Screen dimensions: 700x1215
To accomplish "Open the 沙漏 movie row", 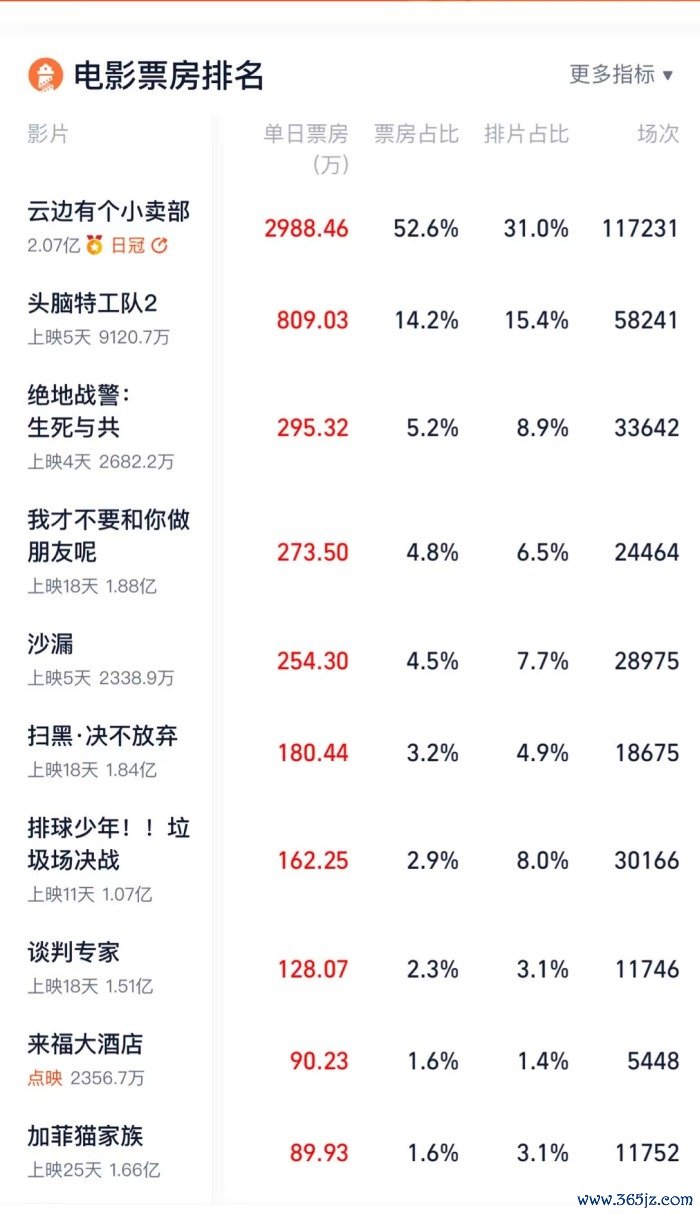I will (x=350, y=660).
